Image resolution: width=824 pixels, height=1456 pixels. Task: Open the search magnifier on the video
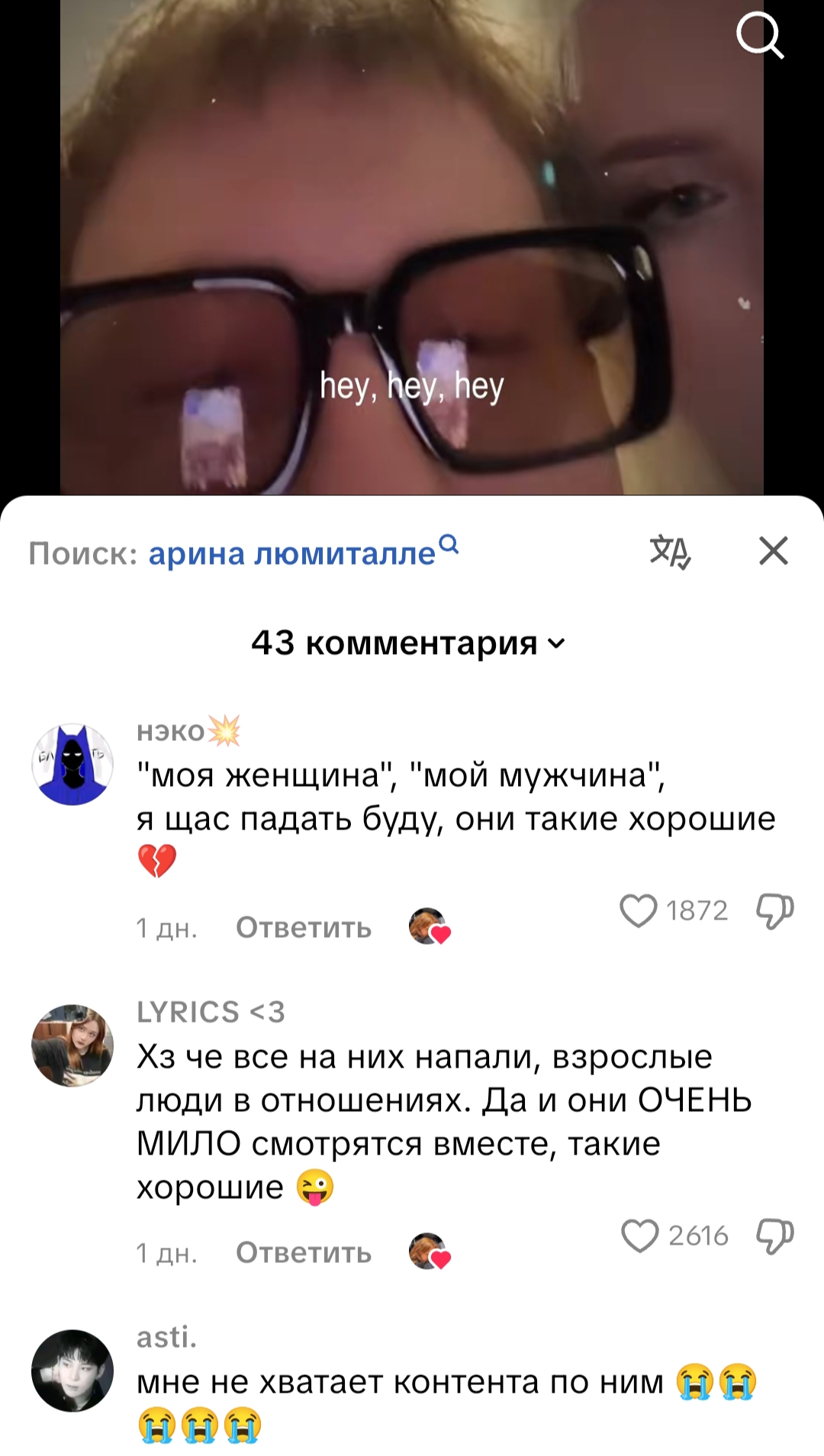(x=760, y=35)
